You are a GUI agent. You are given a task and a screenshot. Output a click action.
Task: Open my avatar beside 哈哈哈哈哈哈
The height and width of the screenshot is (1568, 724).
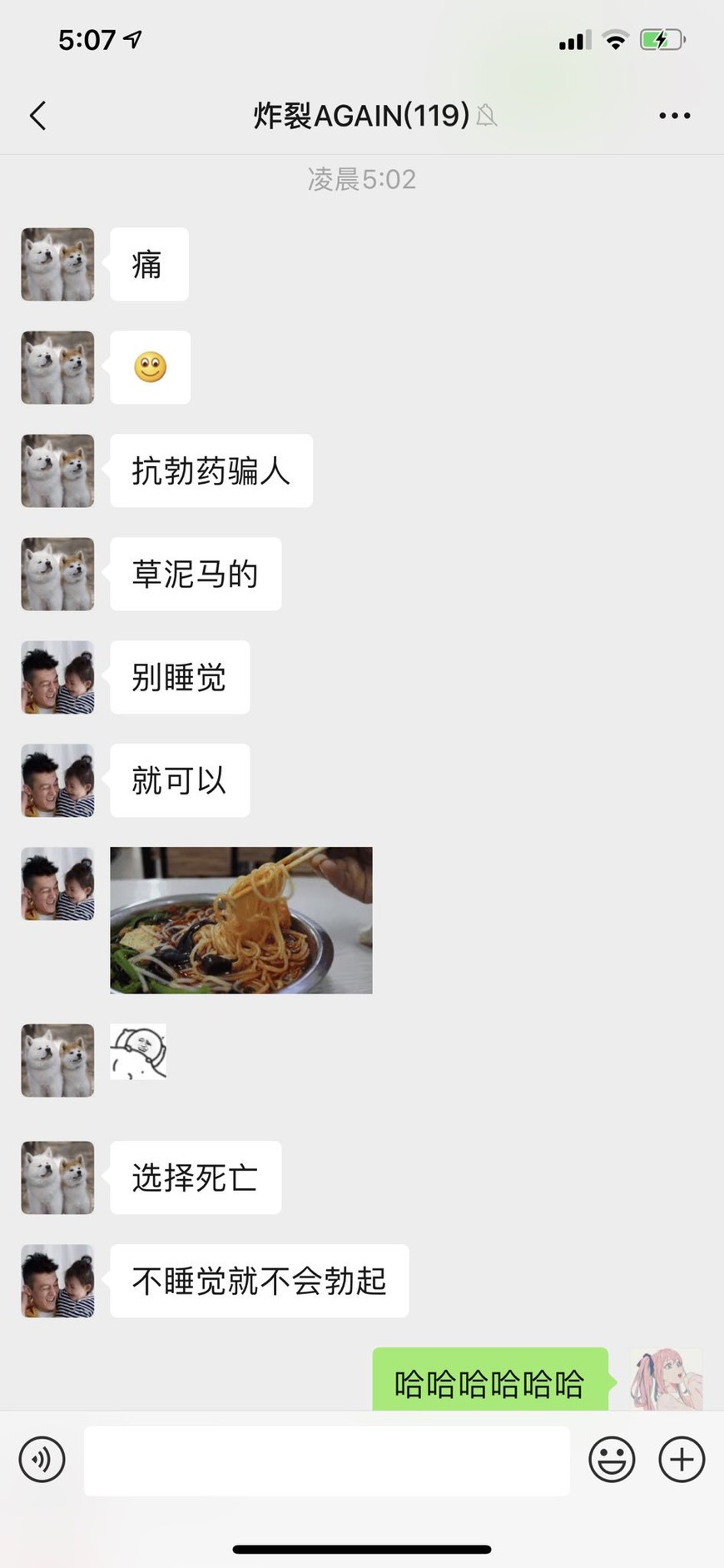666,1380
